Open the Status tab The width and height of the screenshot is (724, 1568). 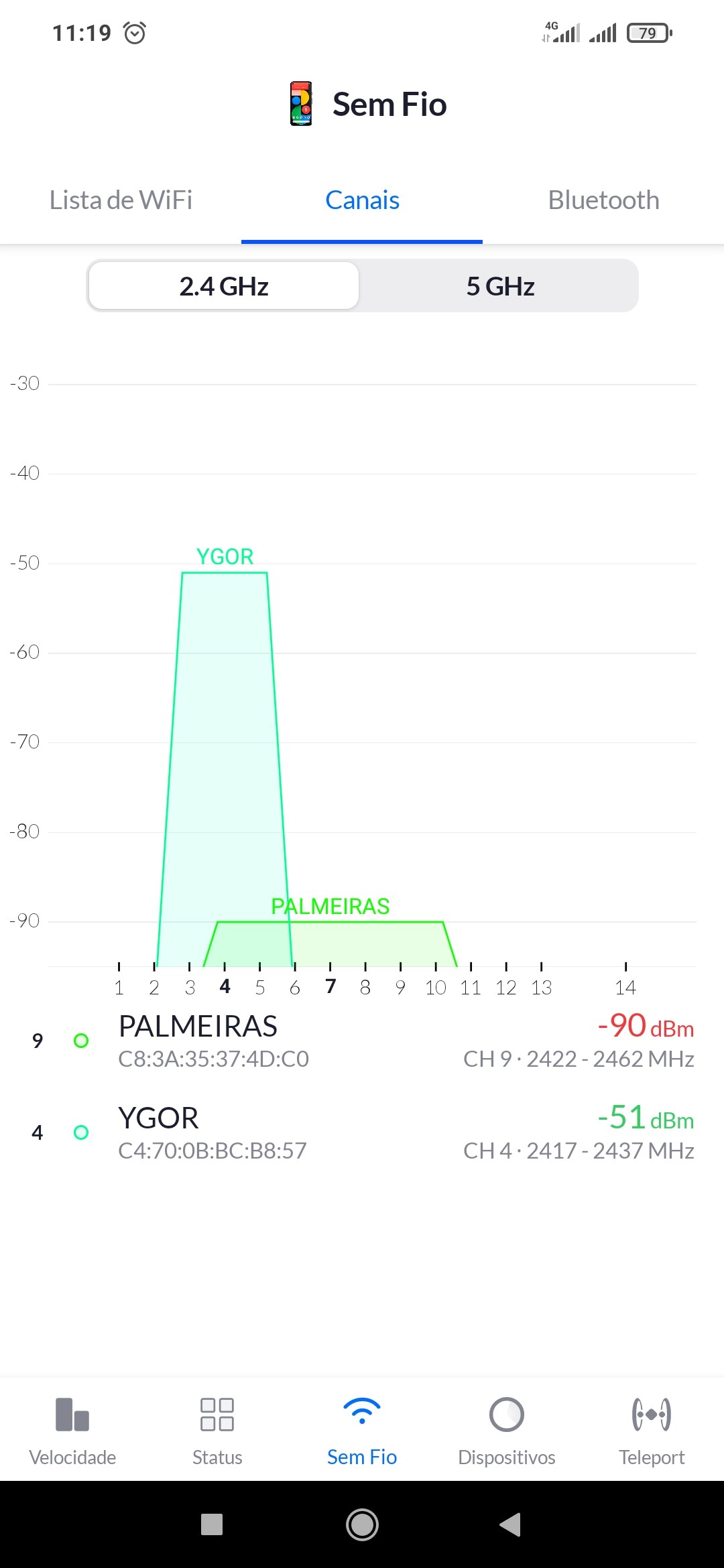(x=217, y=1429)
